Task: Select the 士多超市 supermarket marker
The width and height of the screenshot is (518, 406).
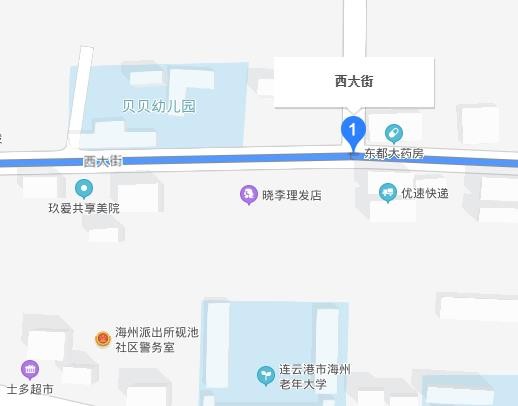Action: (x=30, y=370)
